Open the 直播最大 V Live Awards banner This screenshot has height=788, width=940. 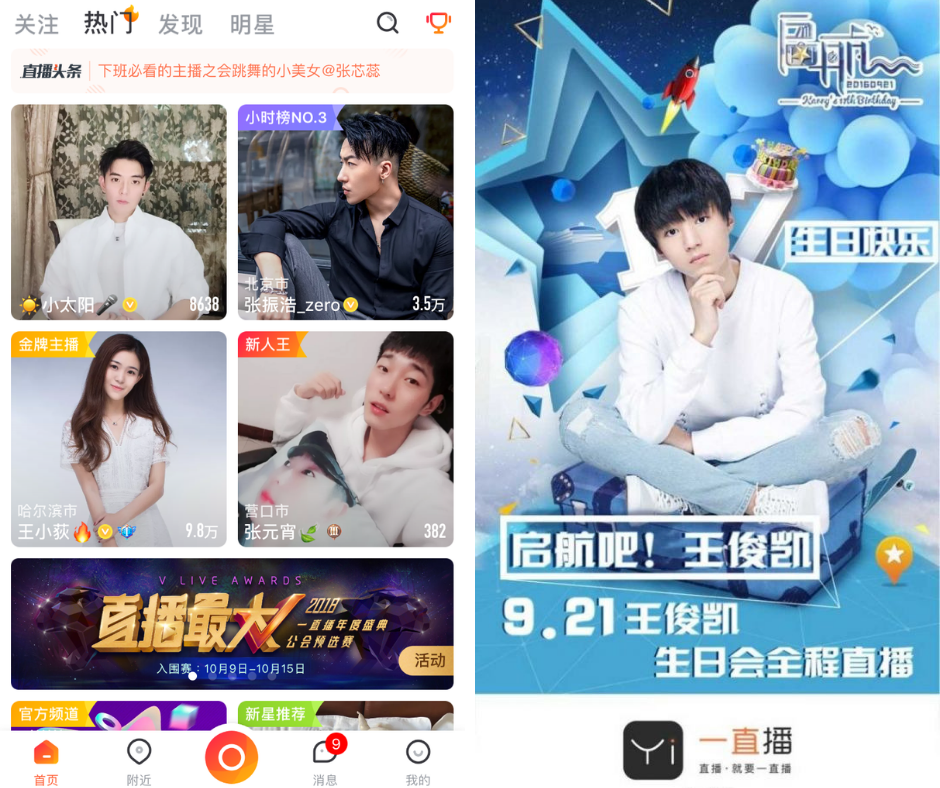[232, 623]
